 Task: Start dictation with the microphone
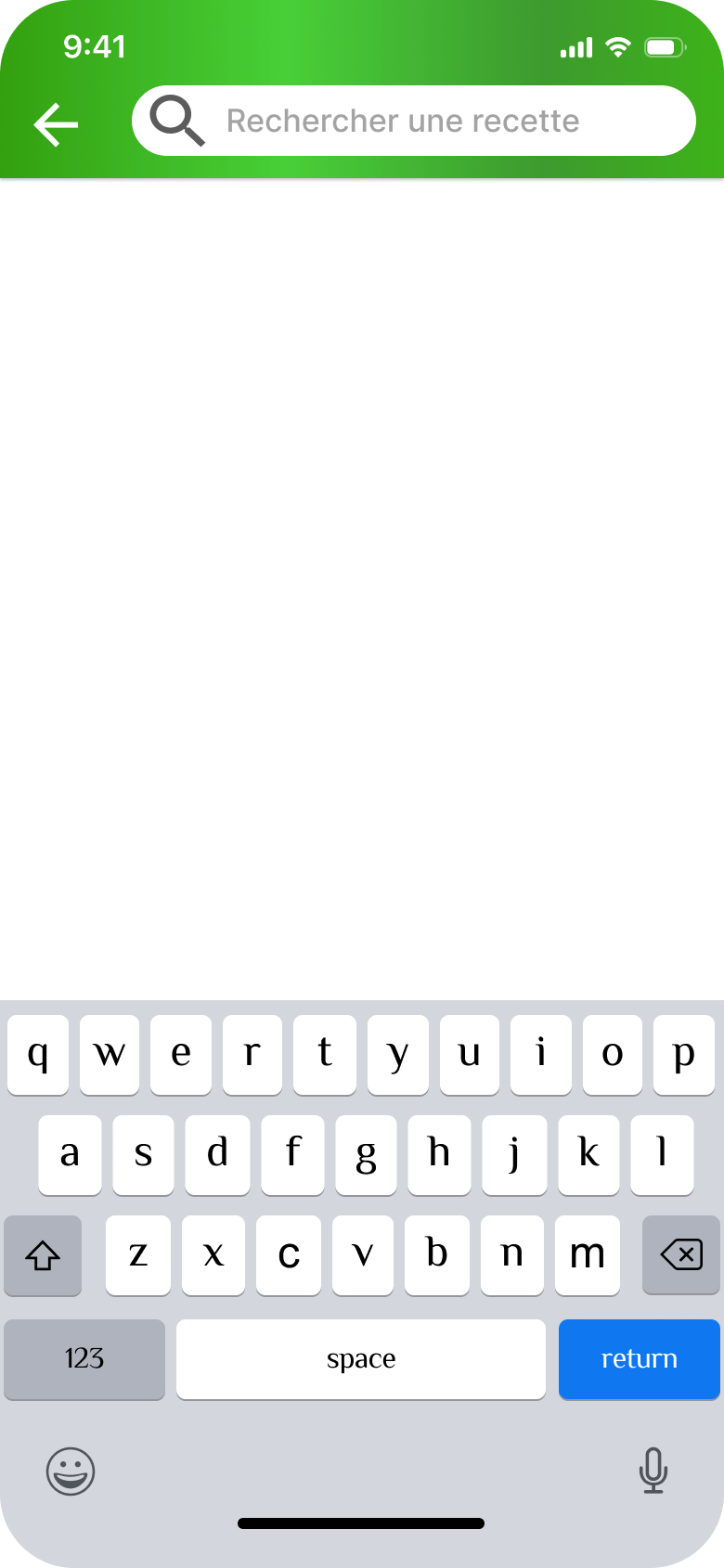653,1471
